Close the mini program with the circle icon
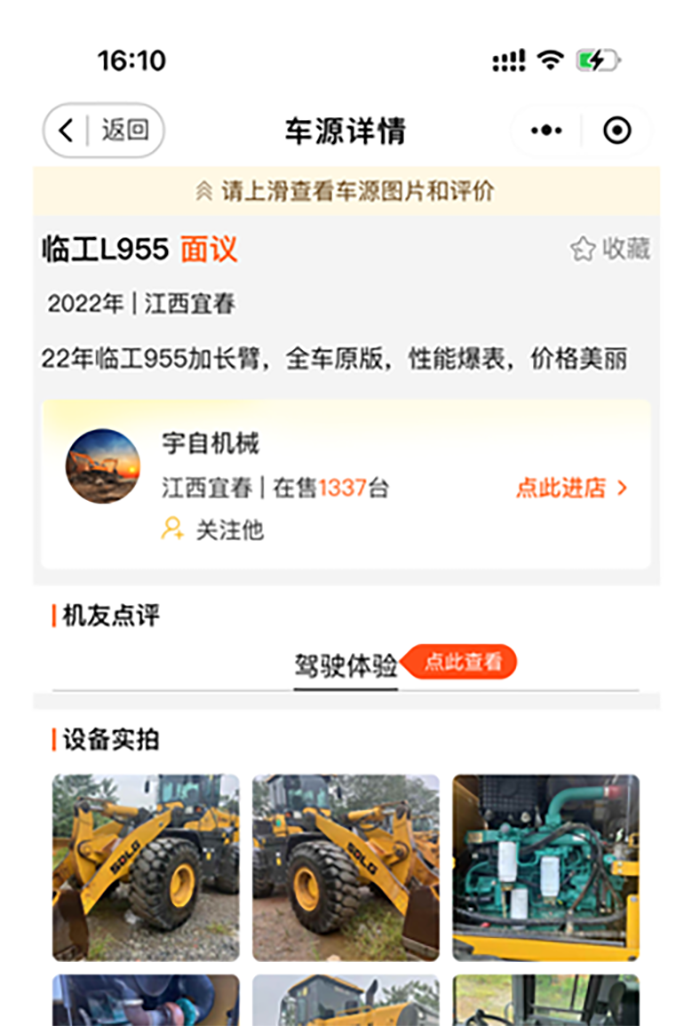 tap(618, 130)
